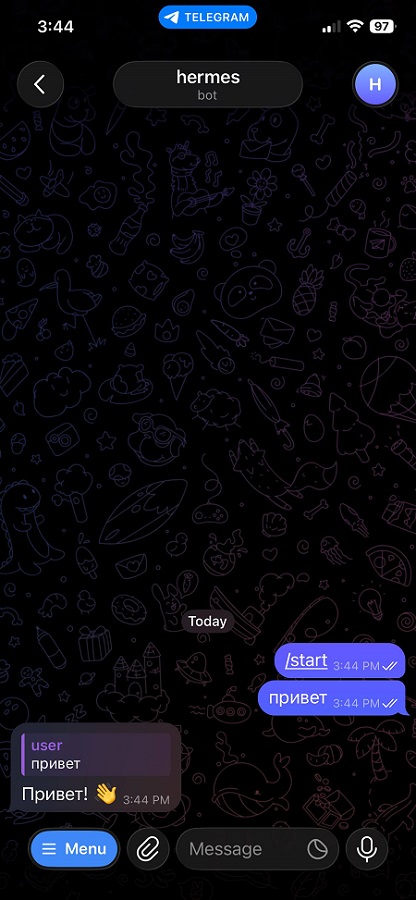Tap the hermes avatar with letter H
The image size is (416, 900).
point(375,84)
